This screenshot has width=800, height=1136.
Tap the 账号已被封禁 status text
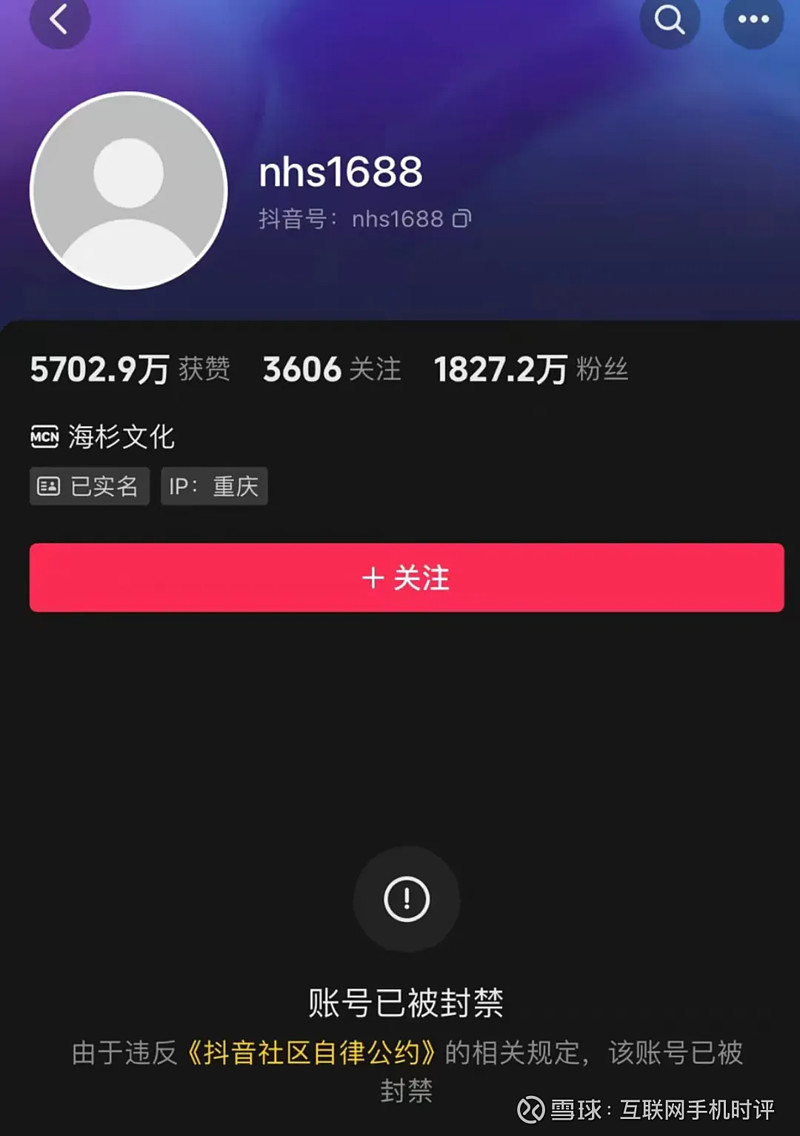406,1001
